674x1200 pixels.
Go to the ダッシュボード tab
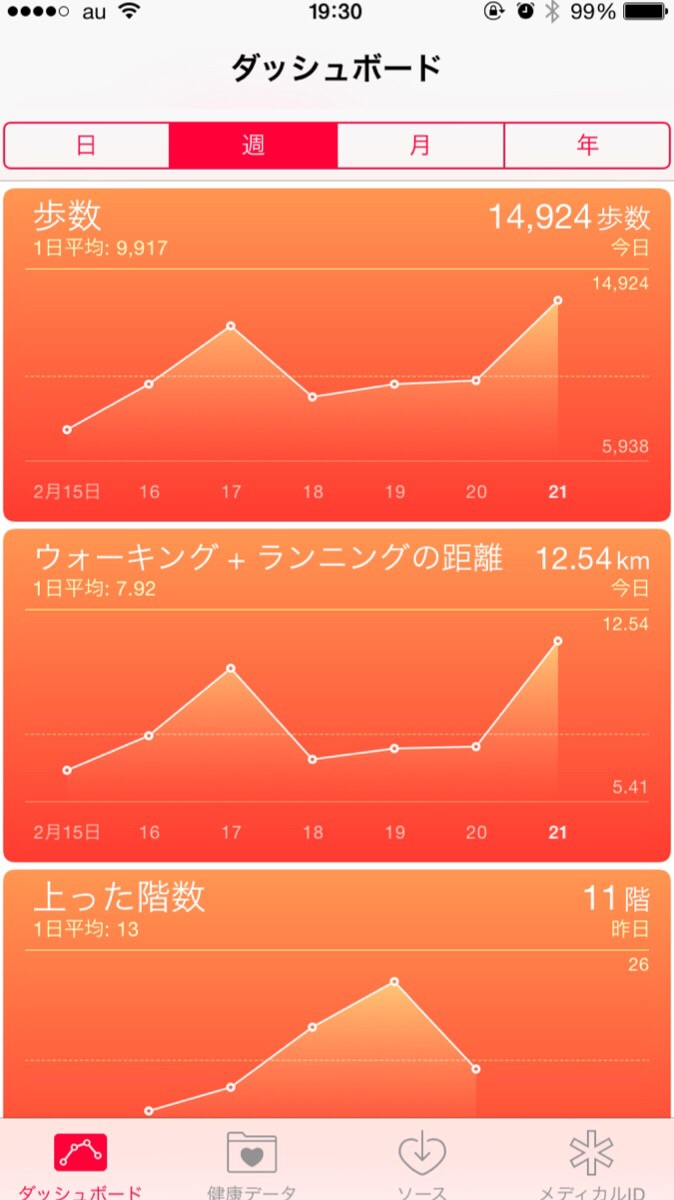pyautogui.click(x=81, y=1164)
